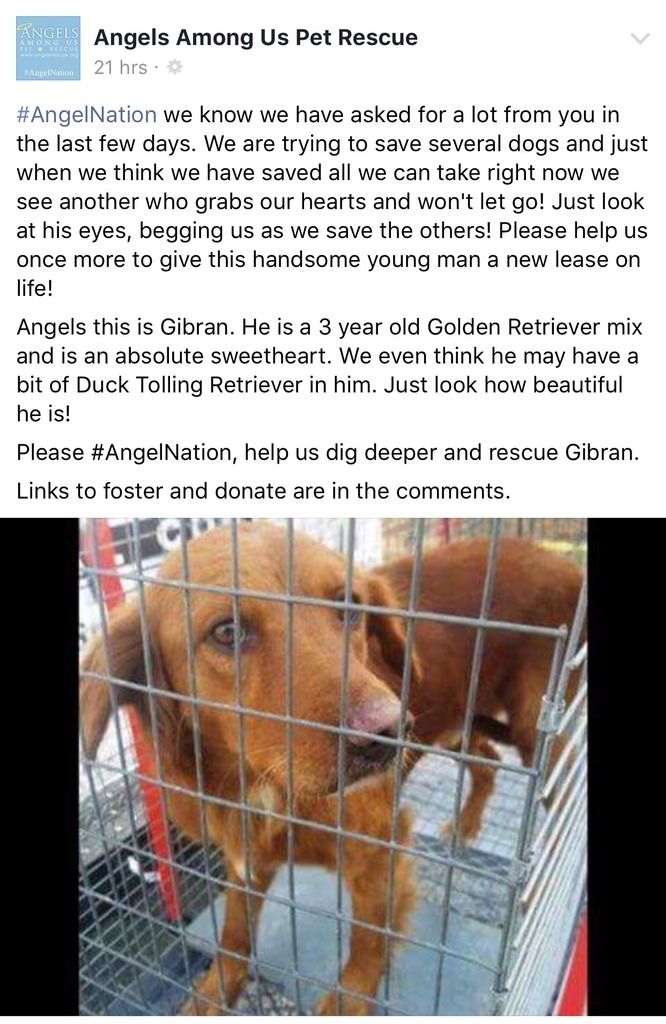Expand the post options chevron
Image resolution: width=666 pixels, height=1024 pixels.
pos(638,38)
